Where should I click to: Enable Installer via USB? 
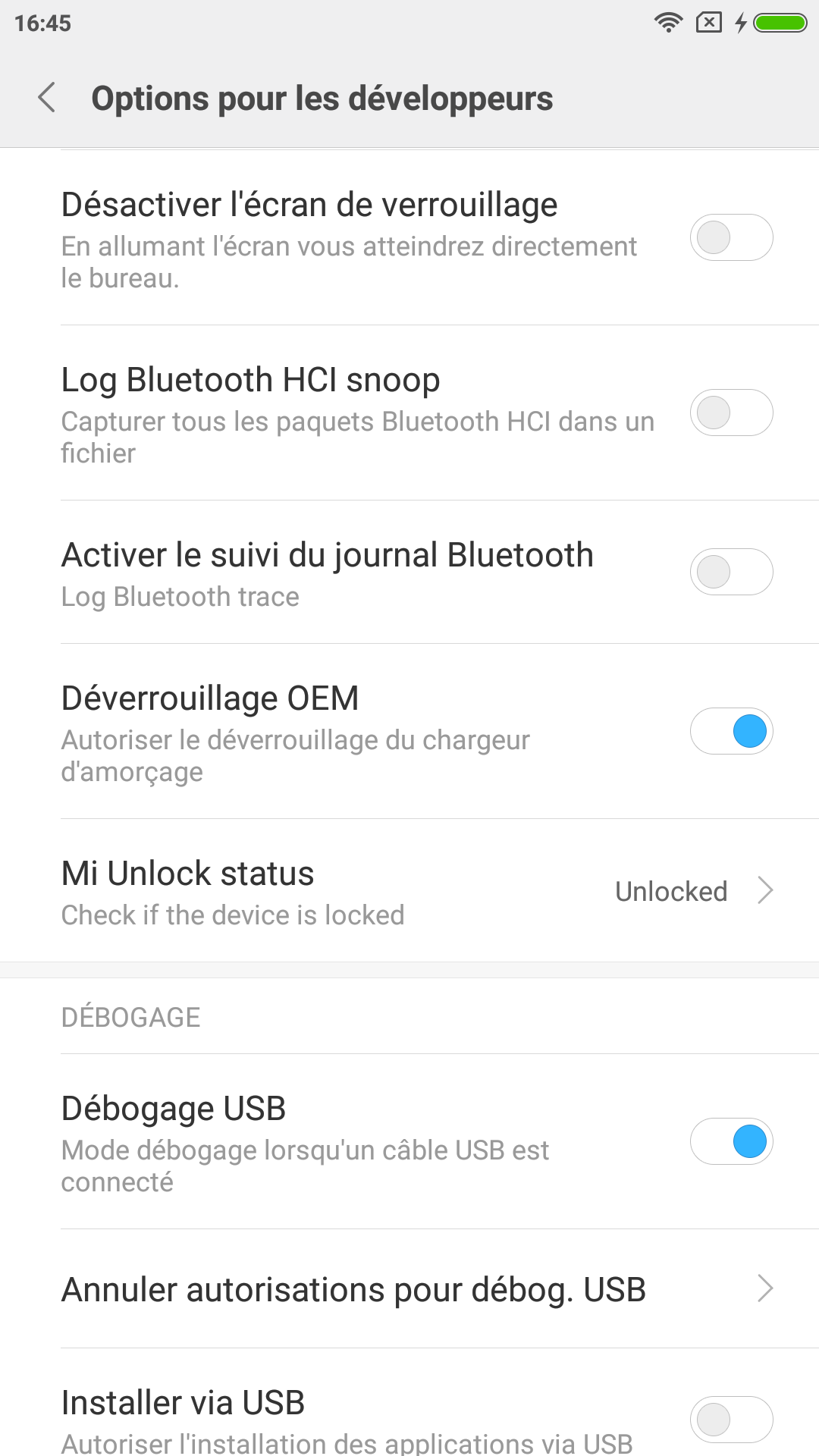point(731,1420)
